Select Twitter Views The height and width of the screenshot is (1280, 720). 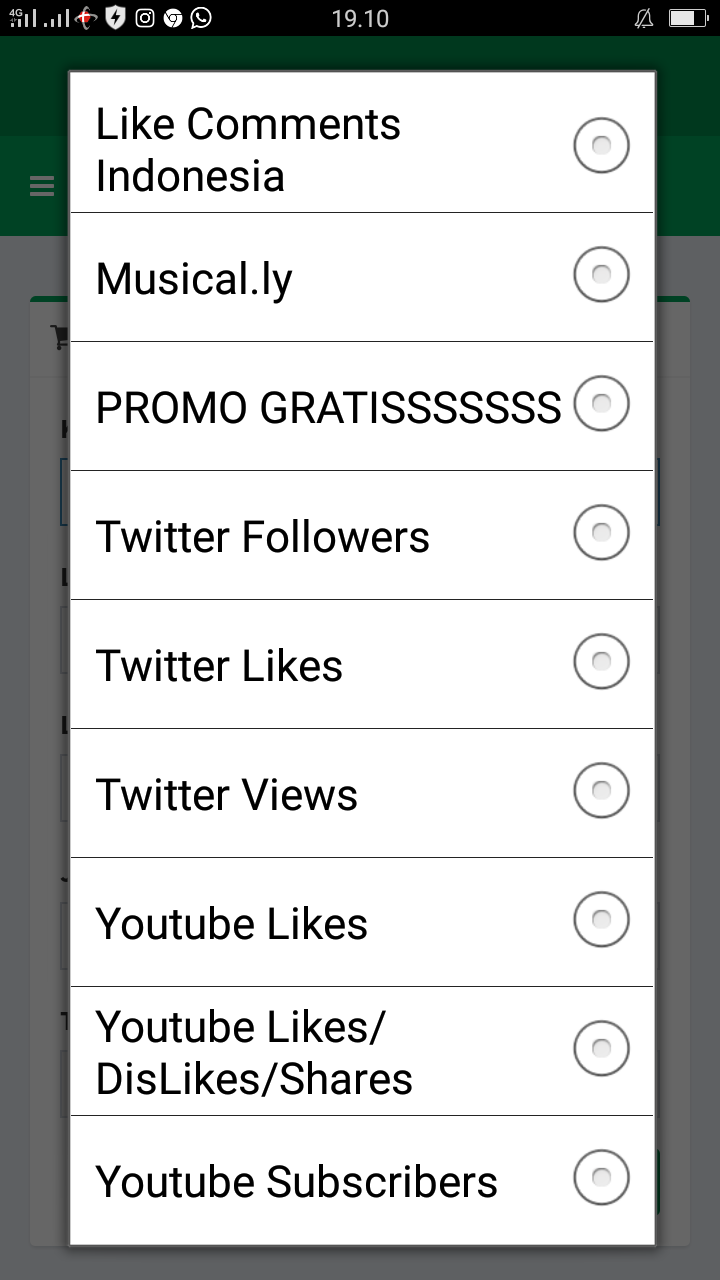tap(360, 793)
